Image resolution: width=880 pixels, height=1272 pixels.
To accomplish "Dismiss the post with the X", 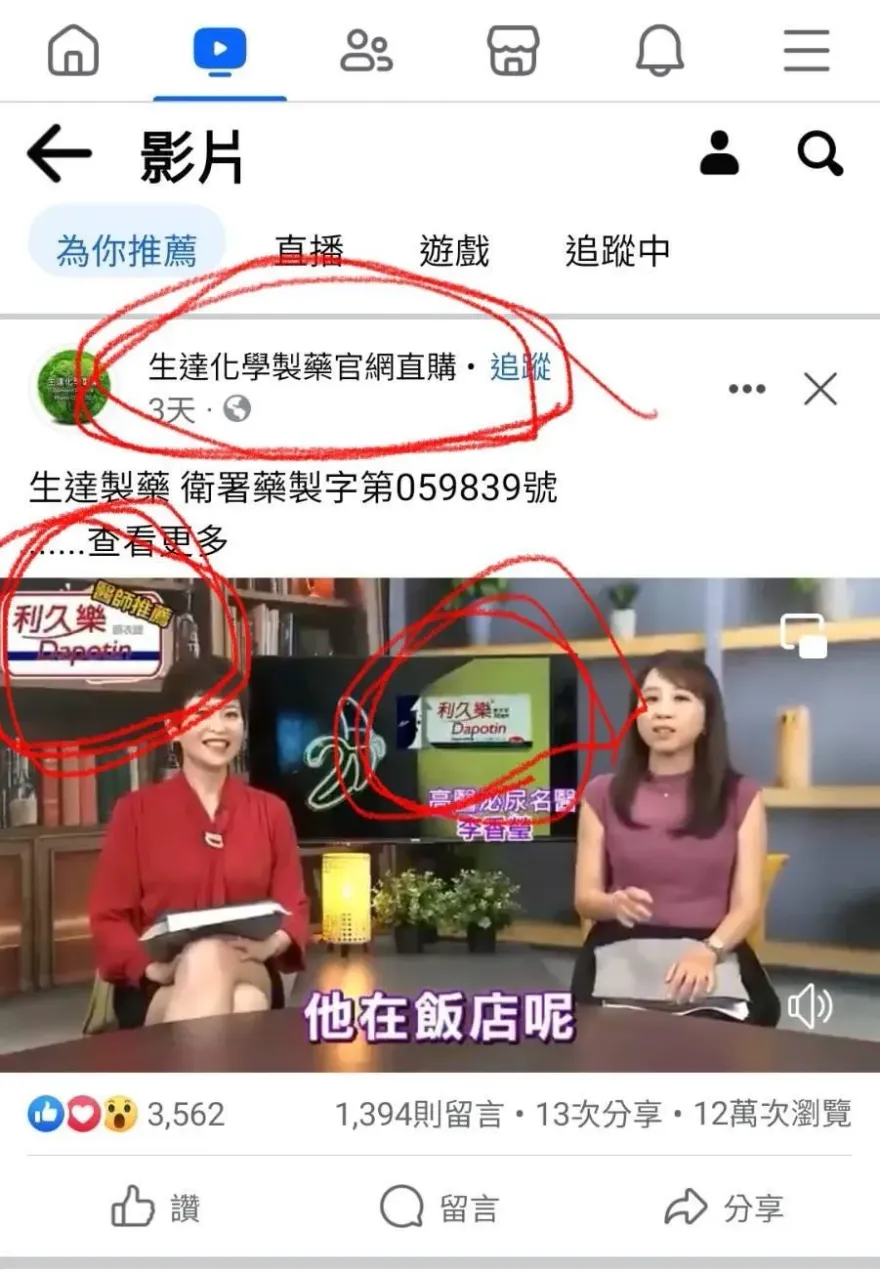I will click(x=820, y=389).
